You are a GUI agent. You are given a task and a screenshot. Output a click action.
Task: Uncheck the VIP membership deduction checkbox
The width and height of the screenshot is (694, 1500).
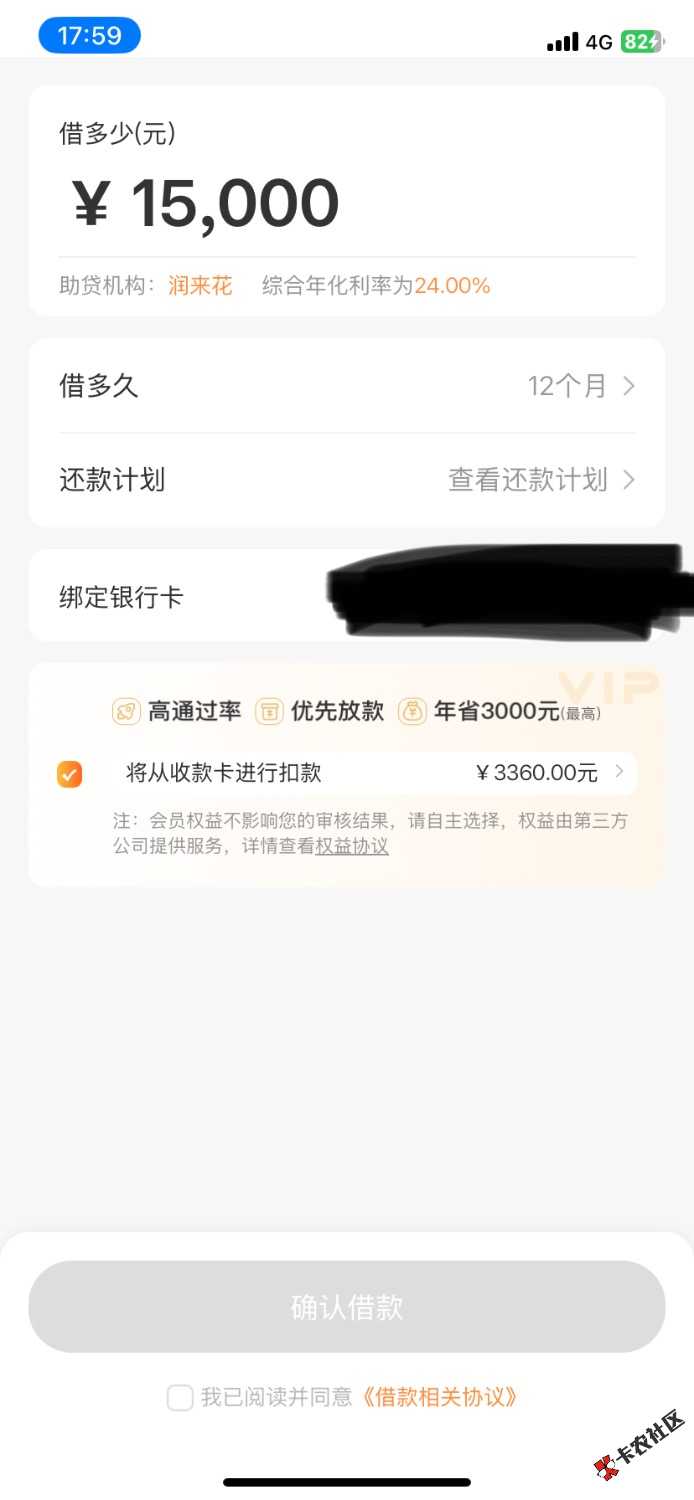pos(70,774)
